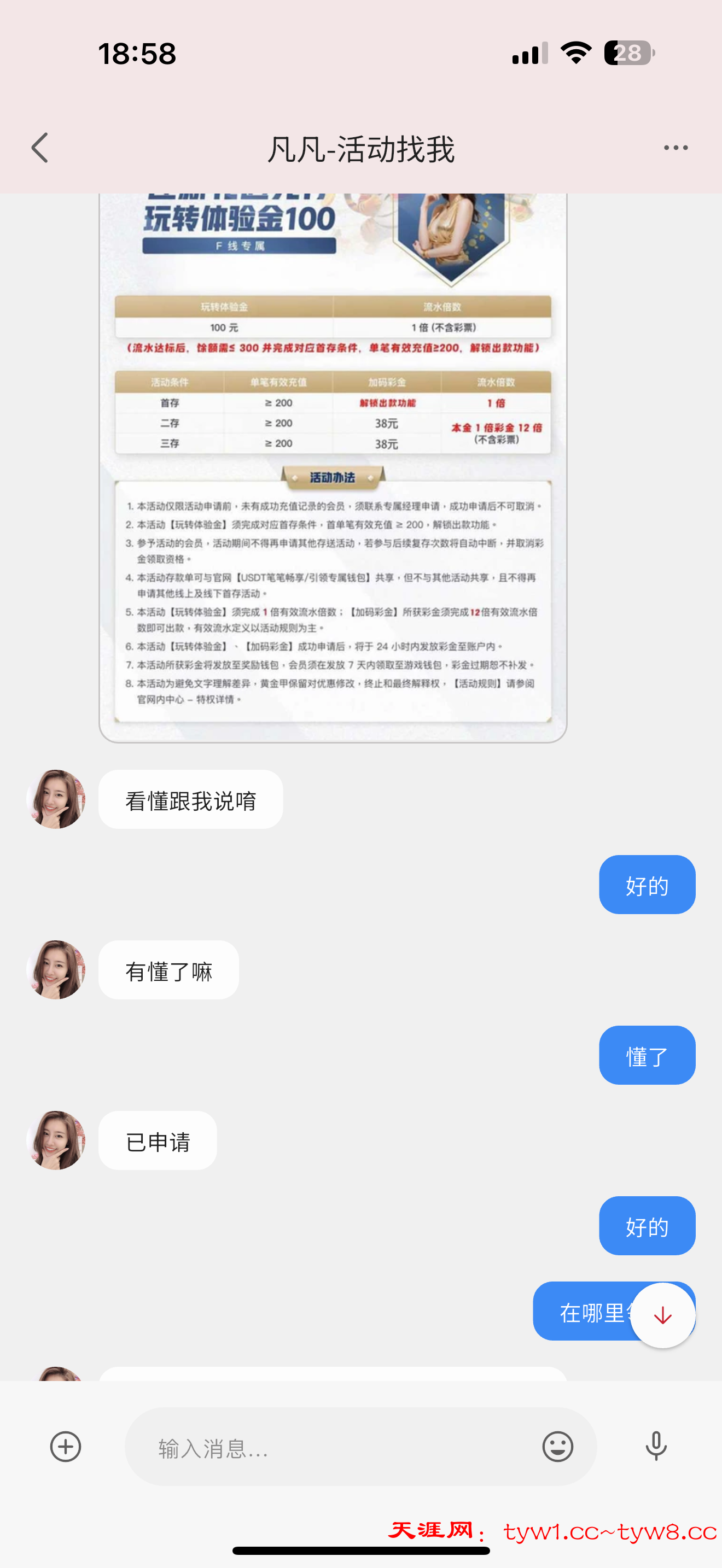Open the emoji picker
The width and height of the screenshot is (722, 1568).
557,1446
